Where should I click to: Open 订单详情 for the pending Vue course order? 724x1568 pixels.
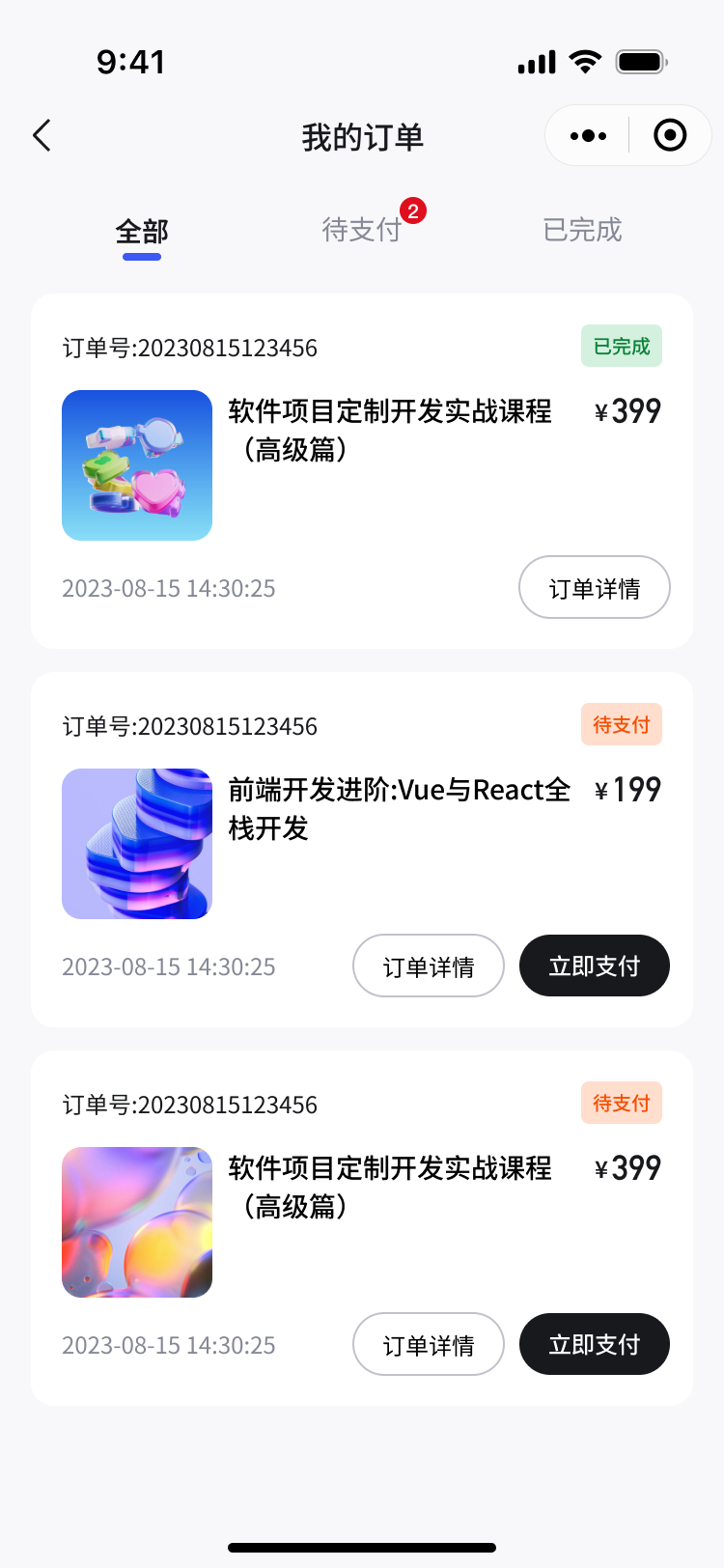point(428,966)
